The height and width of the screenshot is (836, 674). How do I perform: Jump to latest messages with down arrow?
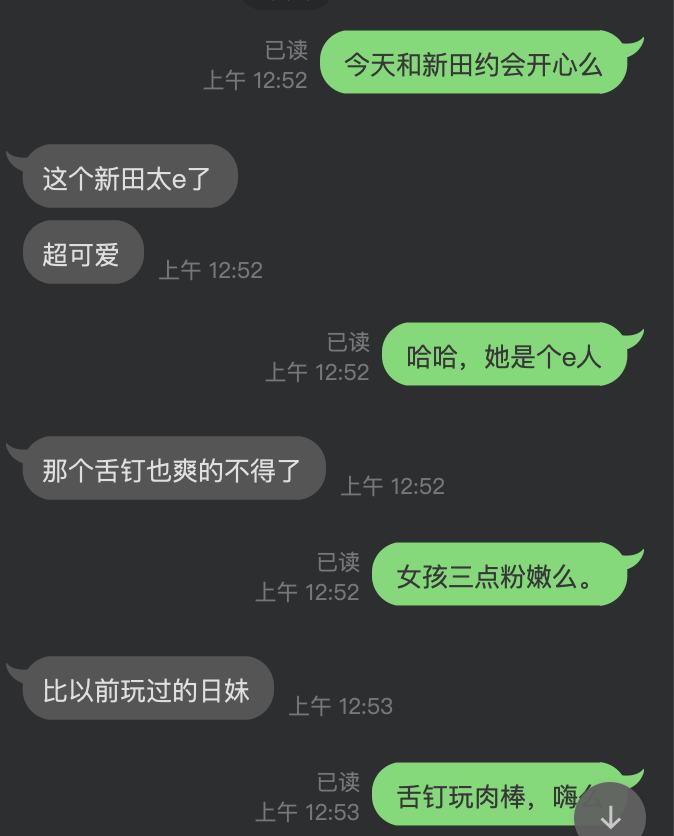tap(610, 815)
